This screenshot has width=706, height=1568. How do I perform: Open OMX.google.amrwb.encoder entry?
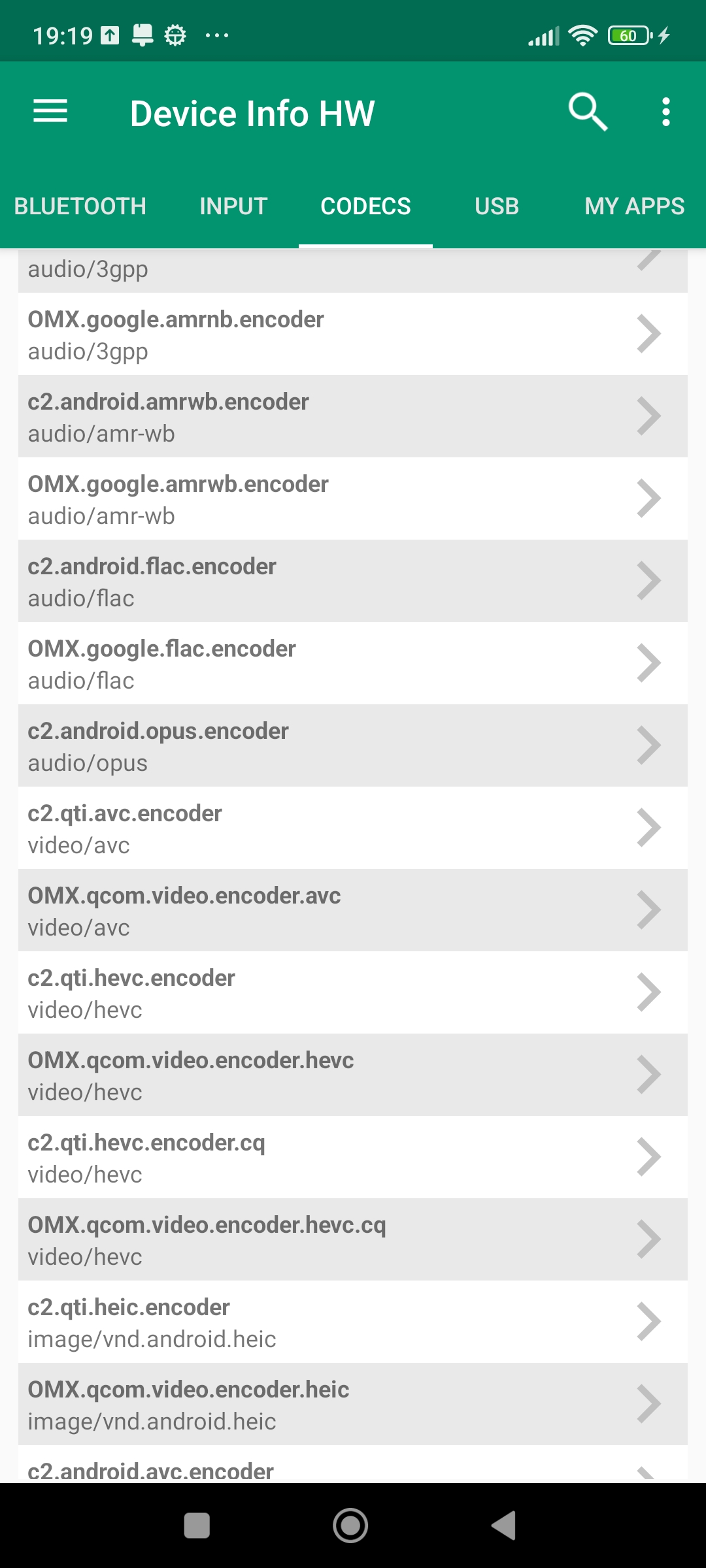pyautogui.click(x=353, y=498)
